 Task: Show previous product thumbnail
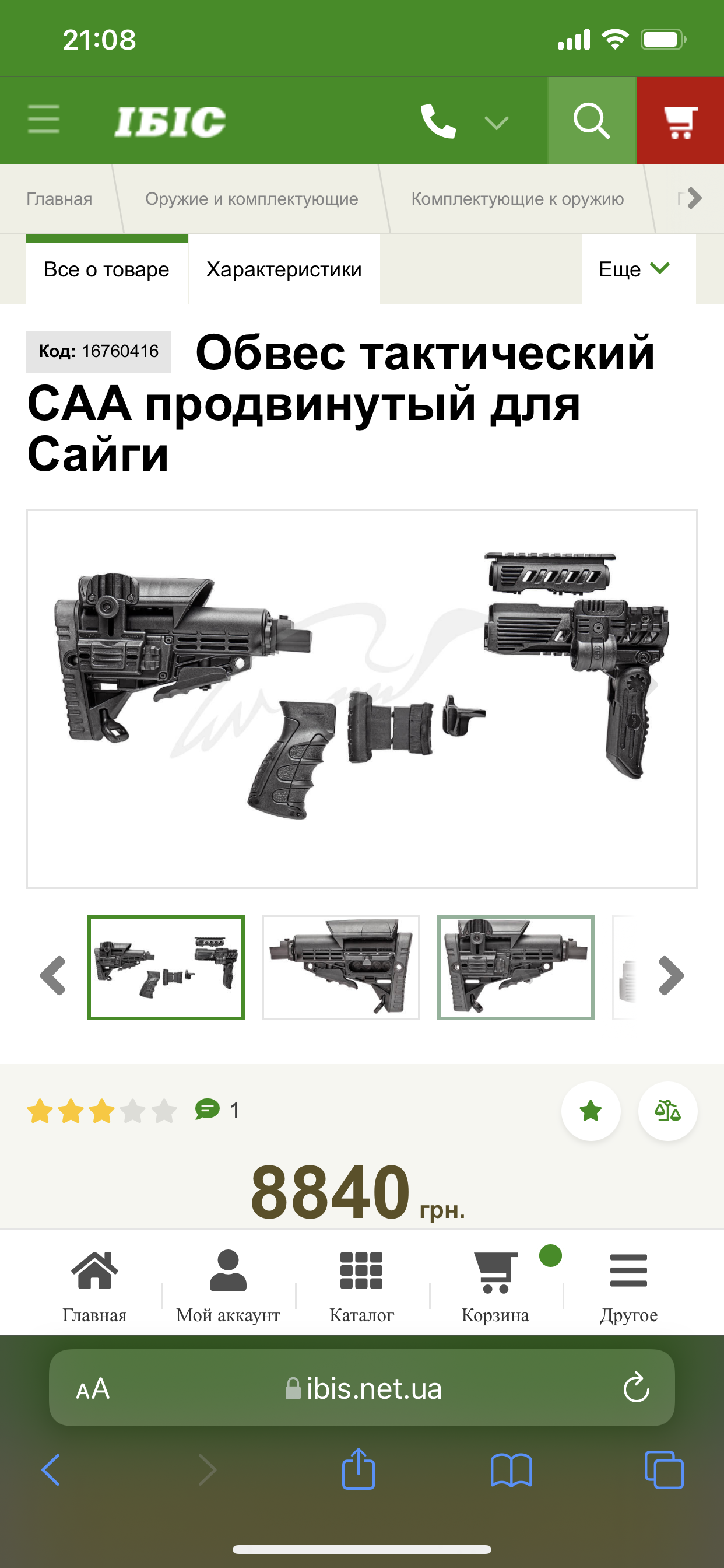pos(53,976)
